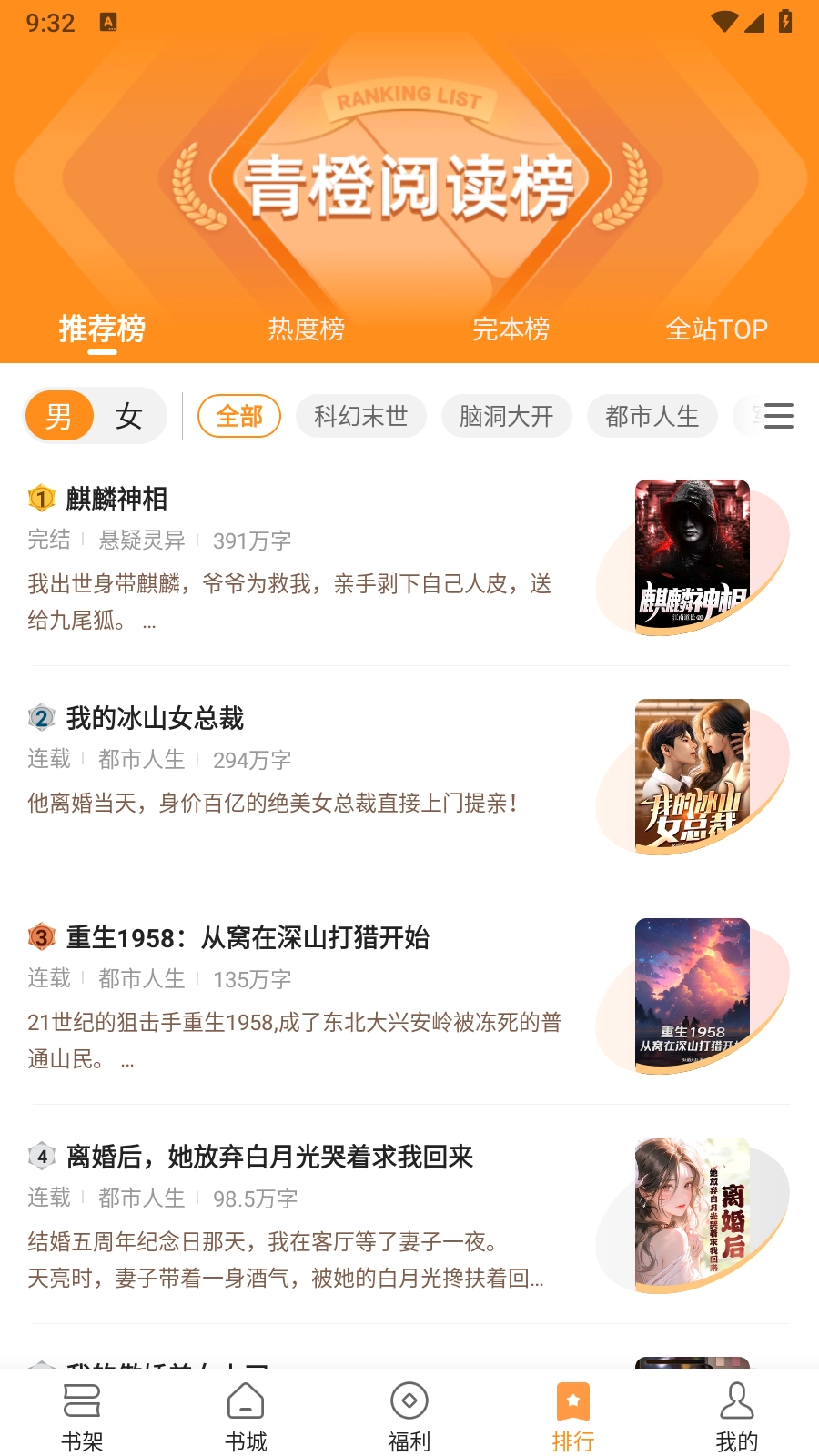View the 全站TOP tab
This screenshot has width=819, height=1456.
pyautogui.click(x=718, y=329)
